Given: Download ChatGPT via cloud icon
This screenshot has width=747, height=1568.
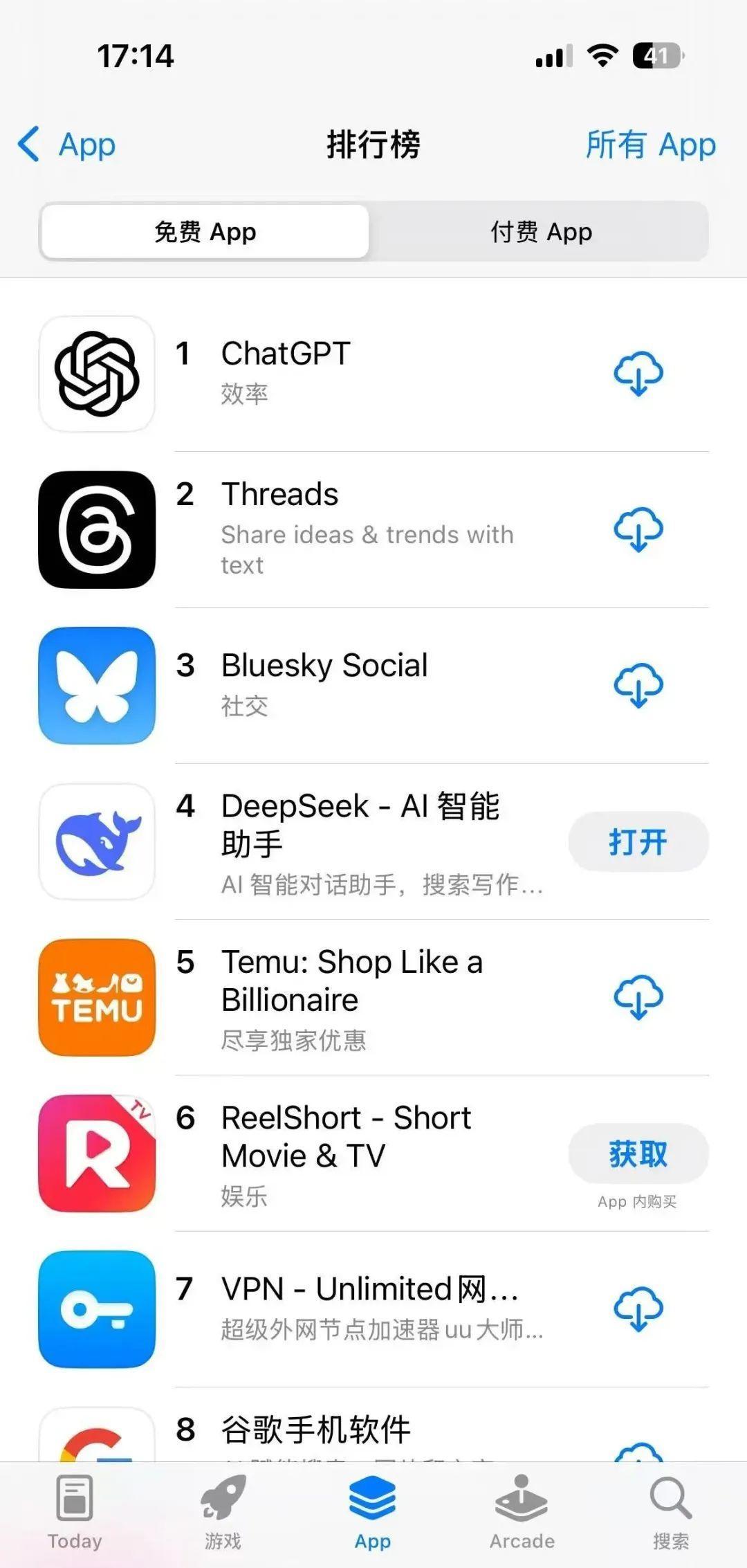Looking at the screenshot, I should point(637,374).
